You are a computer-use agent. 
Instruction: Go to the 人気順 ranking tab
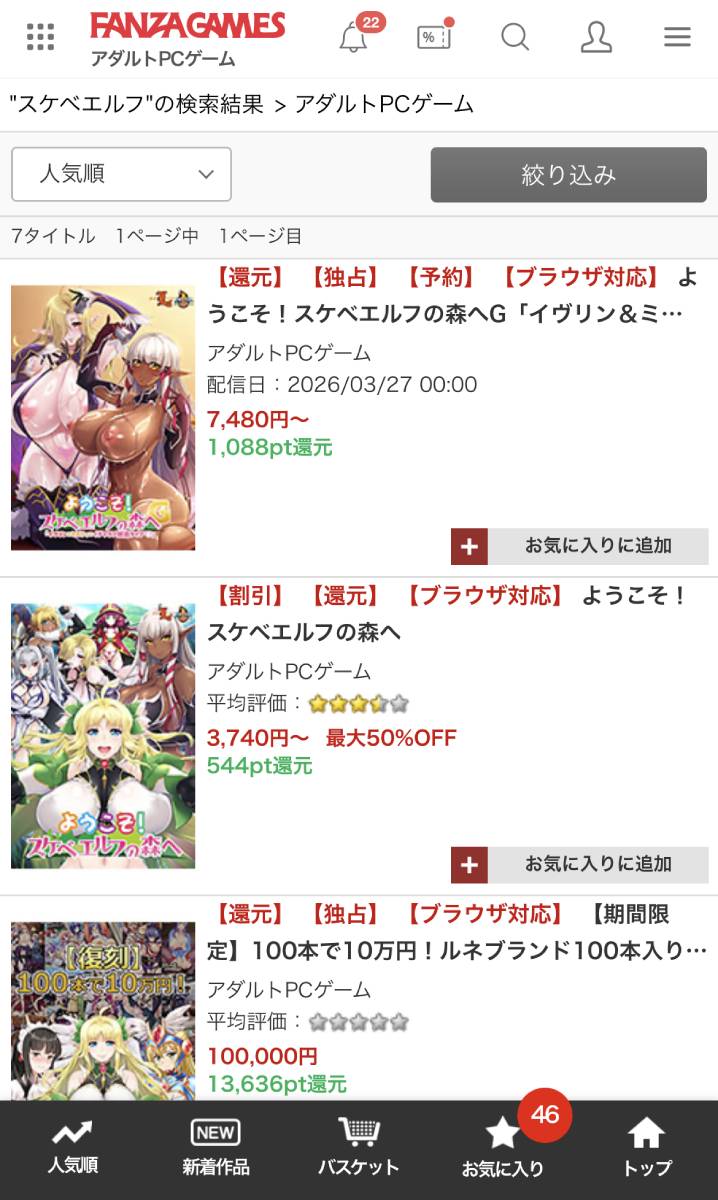[x=72, y=1148]
